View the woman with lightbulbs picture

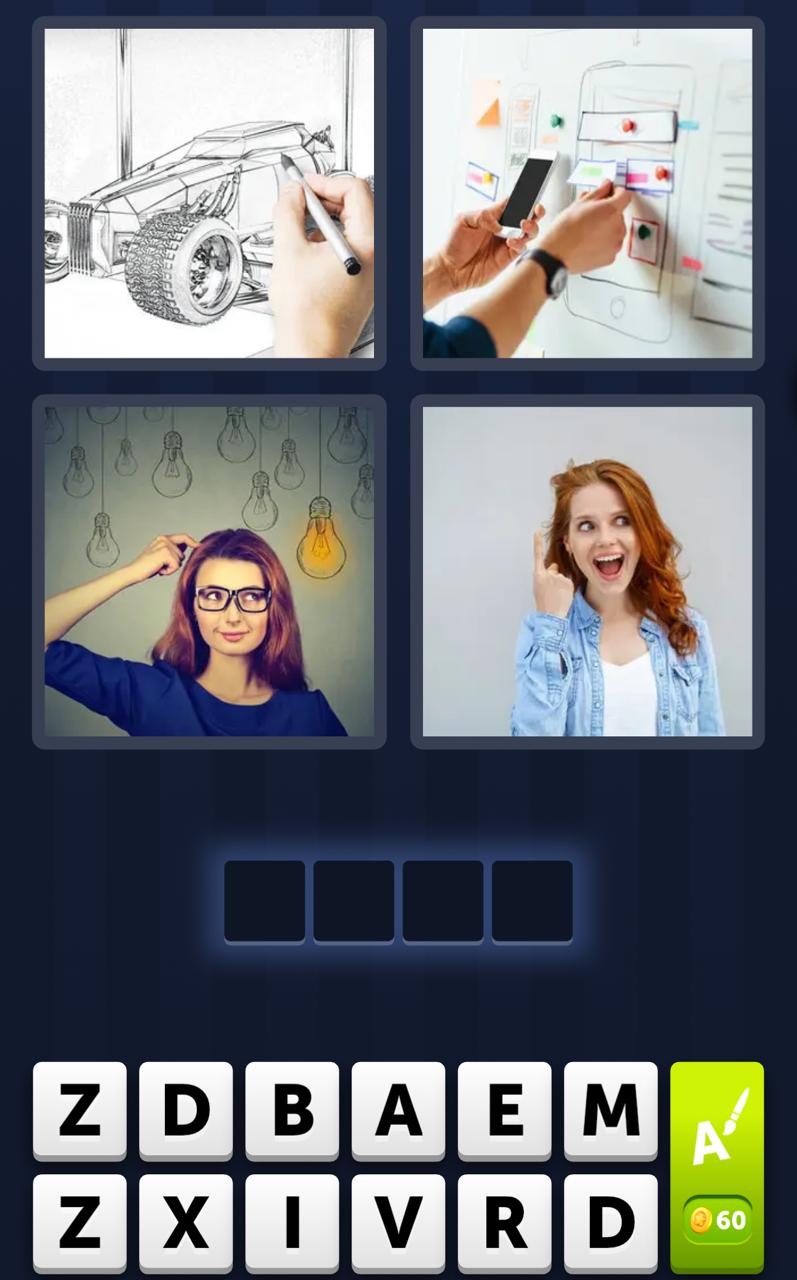click(209, 572)
